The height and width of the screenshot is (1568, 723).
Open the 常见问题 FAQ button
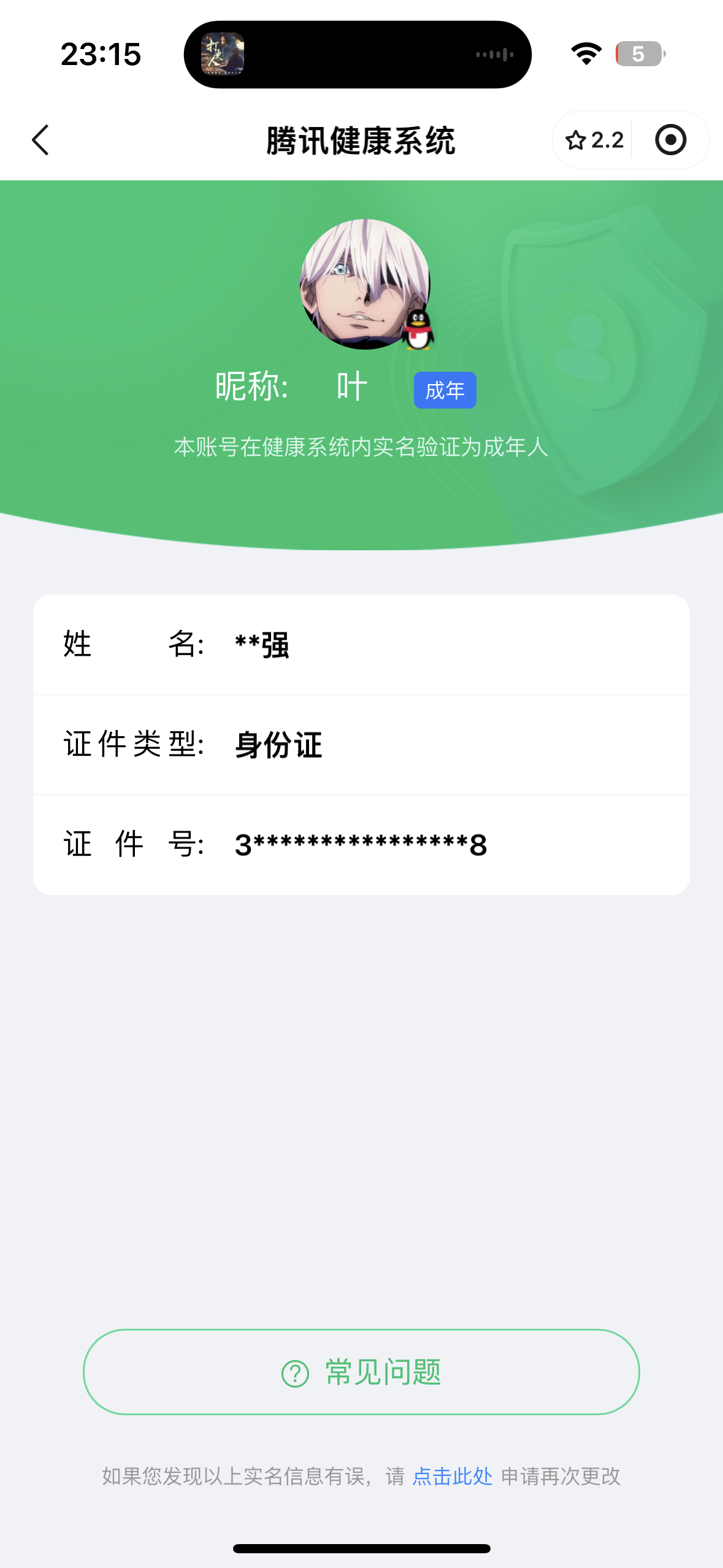pyautogui.click(x=361, y=1372)
